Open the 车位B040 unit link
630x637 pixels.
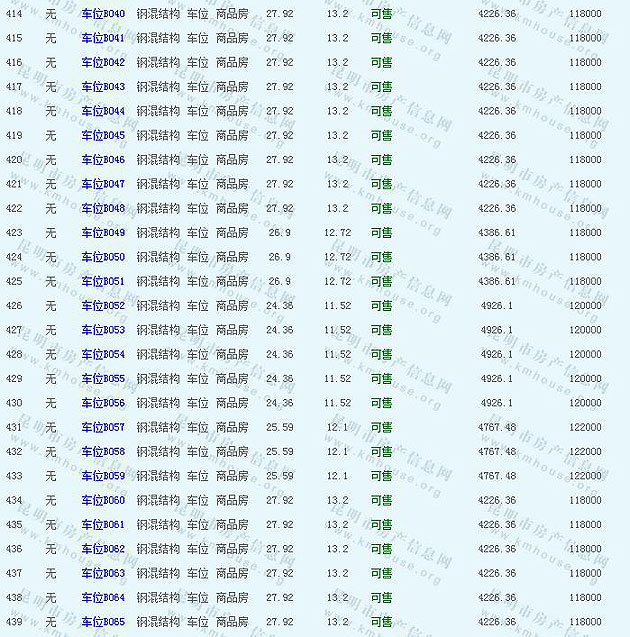pyautogui.click(x=103, y=14)
